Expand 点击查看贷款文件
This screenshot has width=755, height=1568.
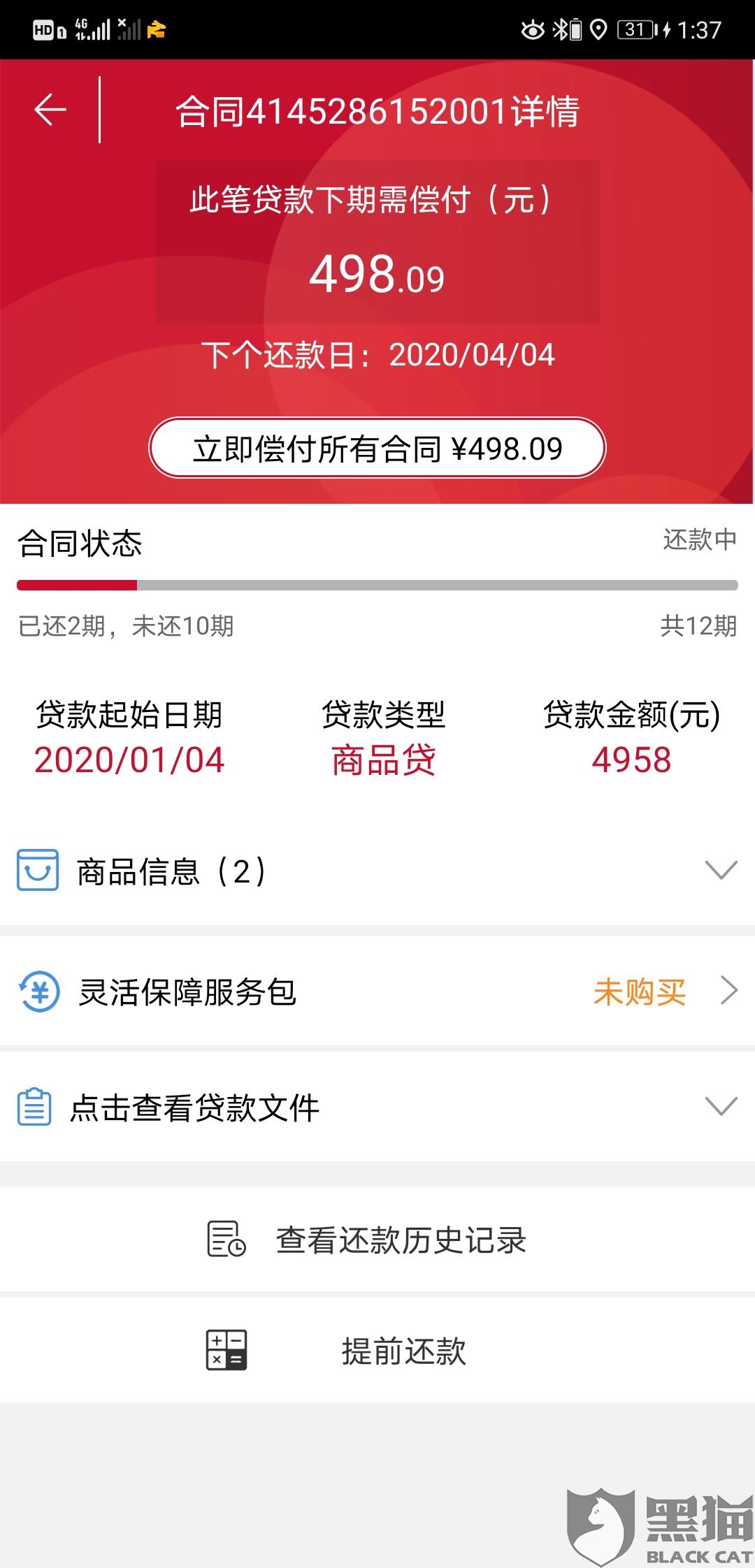[x=377, y=1108]
